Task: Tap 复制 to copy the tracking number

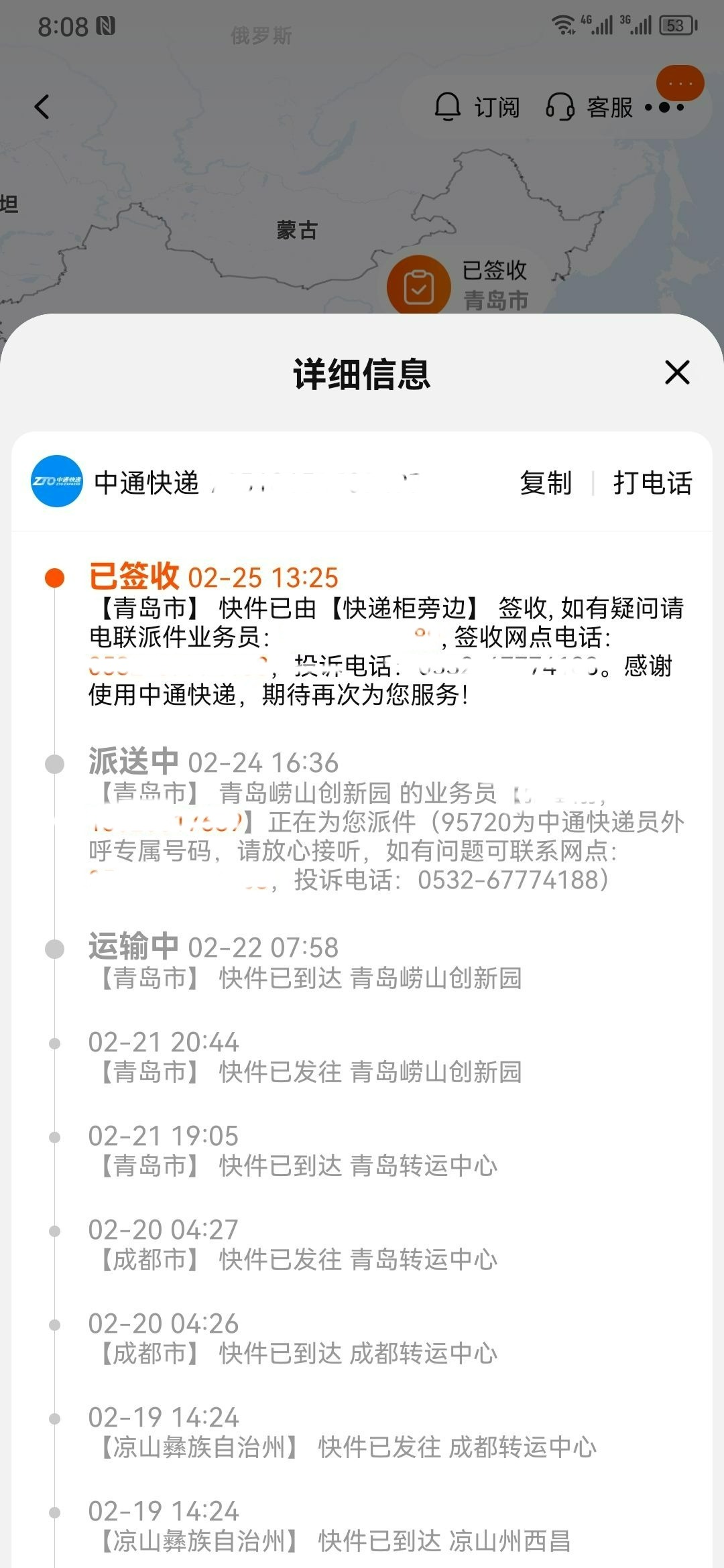Action: [546, 482]
